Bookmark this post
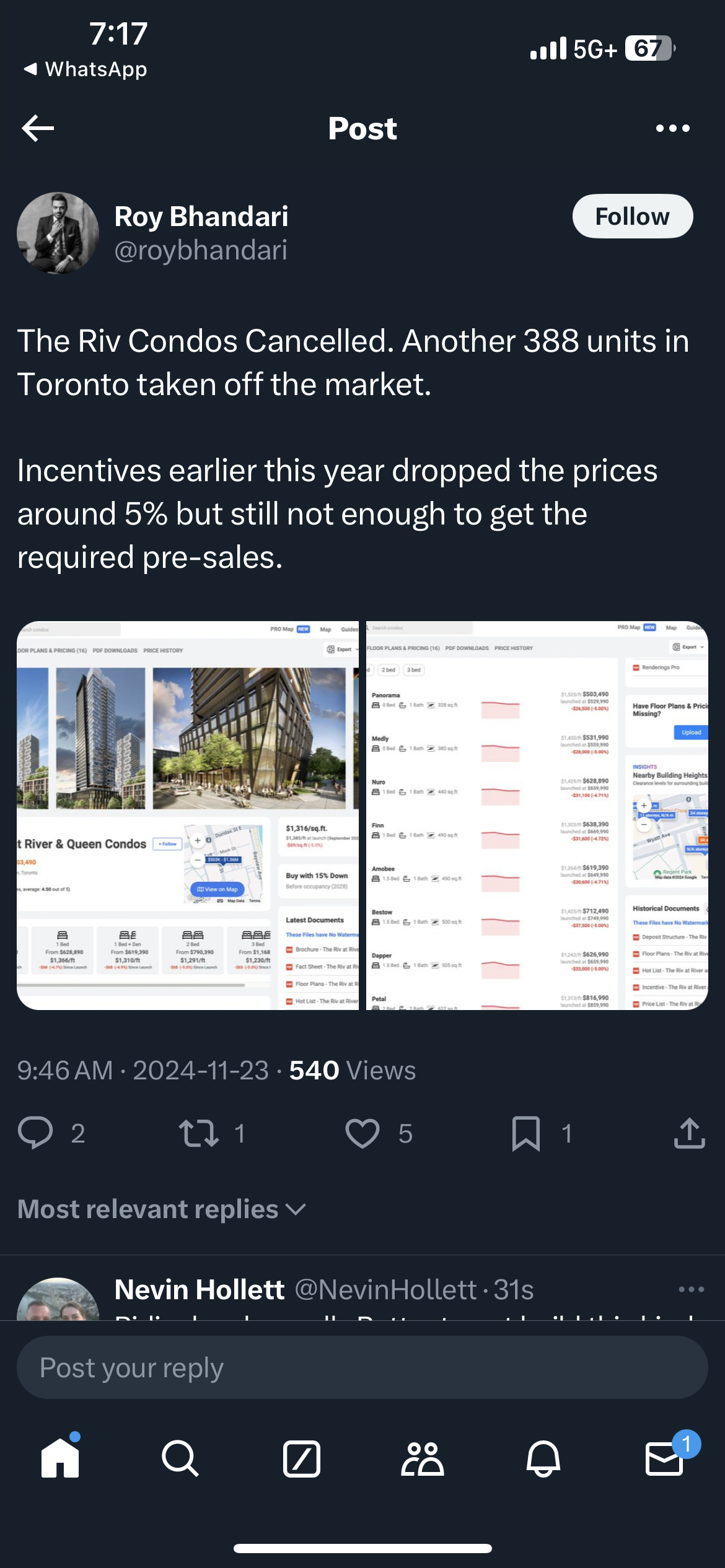The image size is (725, 1568). [526, 1133]
